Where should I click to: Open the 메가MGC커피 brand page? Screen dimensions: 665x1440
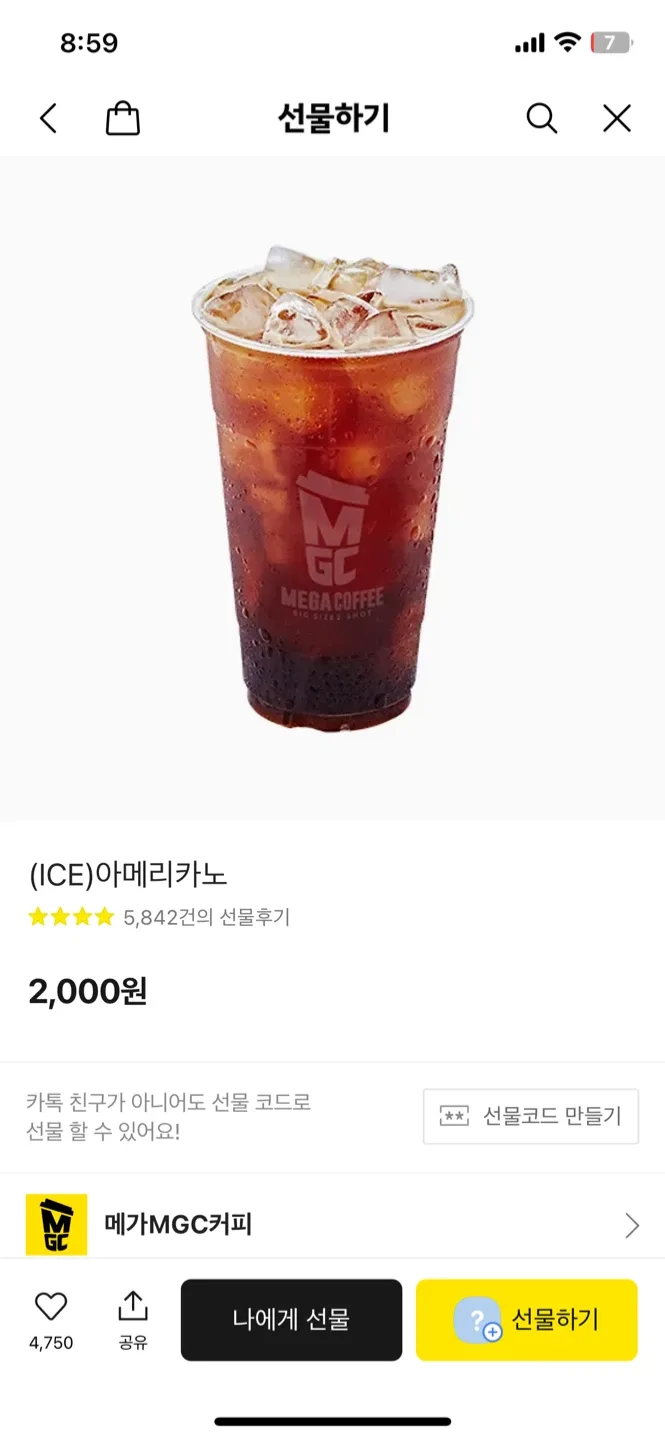tap(332, 1224)
